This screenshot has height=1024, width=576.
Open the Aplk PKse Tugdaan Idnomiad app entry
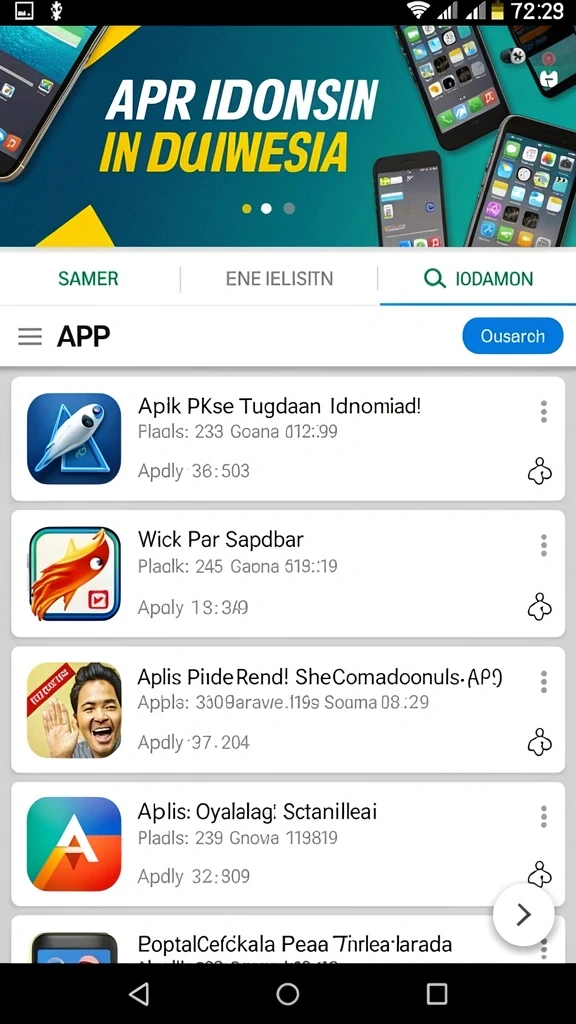288,439
